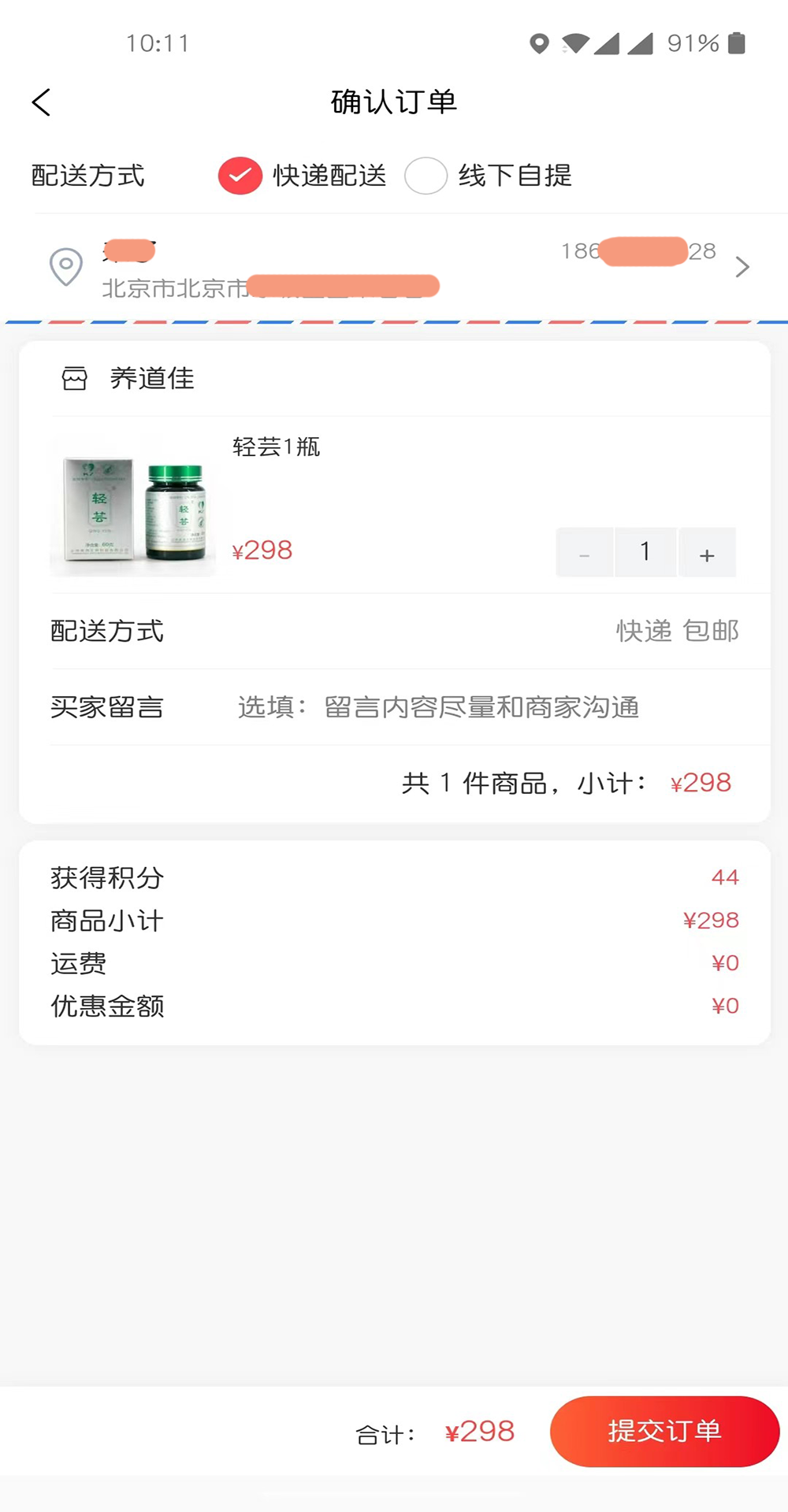Open the 快递 包邮 delivery method row
The height and width of the screenshot is (1512, 788).
676,631
